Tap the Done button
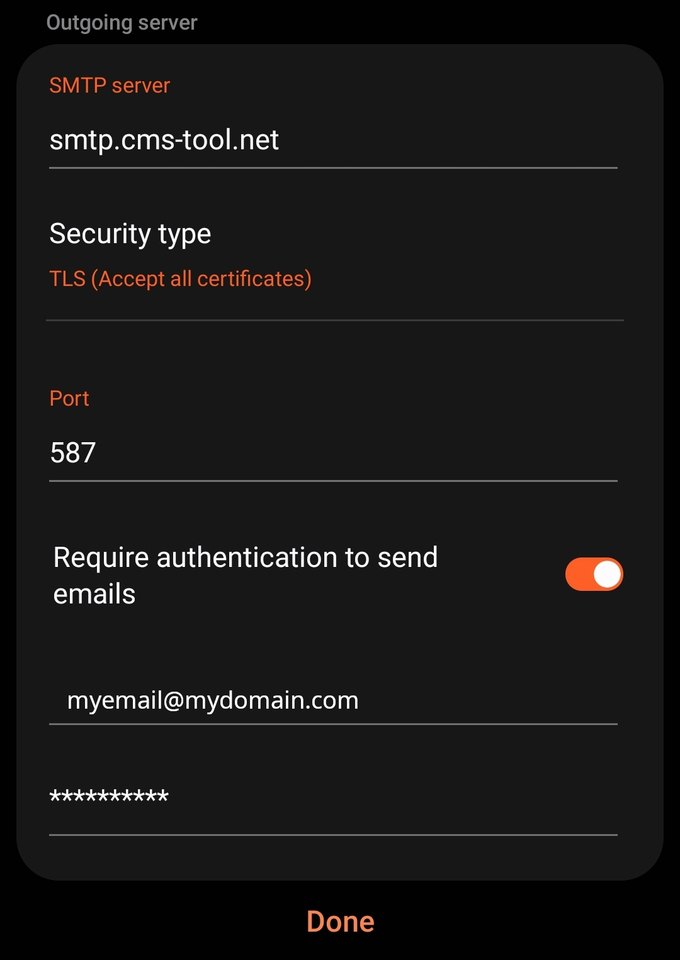This screenshot has width=680, height=960. [x=340, y=921]
